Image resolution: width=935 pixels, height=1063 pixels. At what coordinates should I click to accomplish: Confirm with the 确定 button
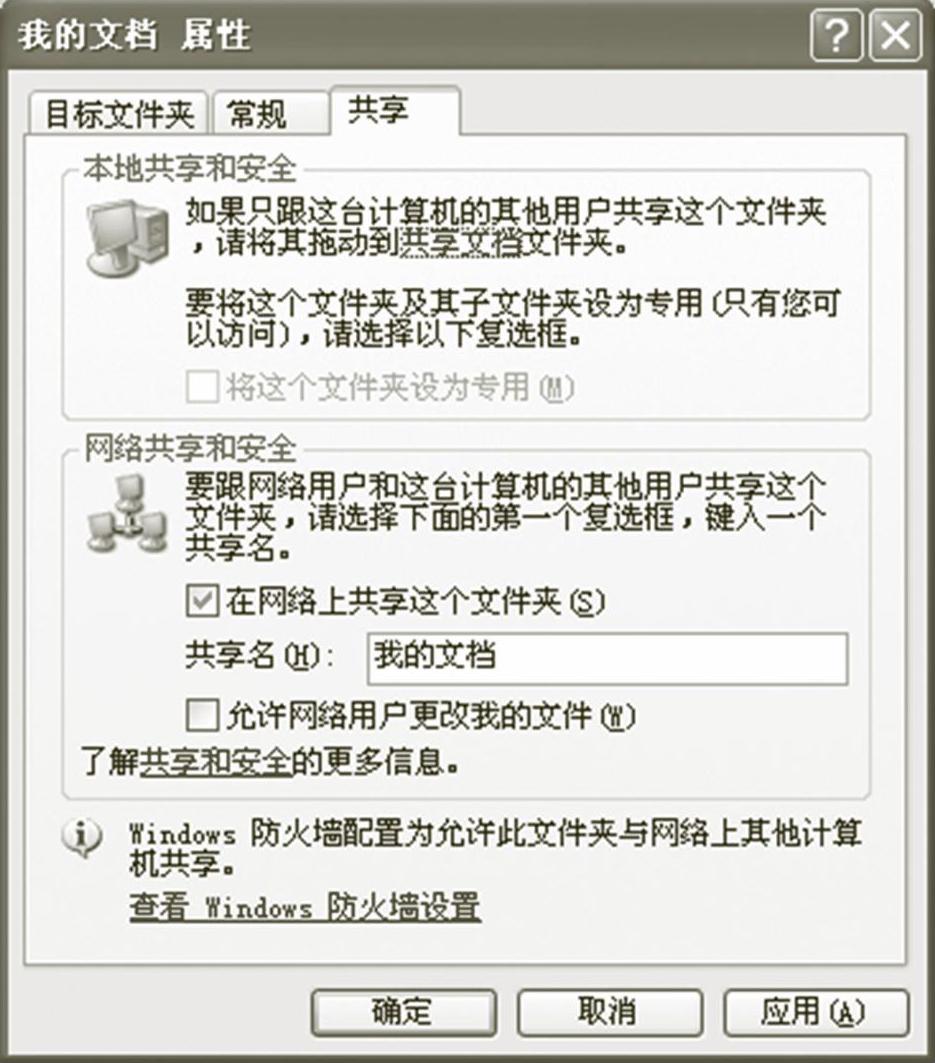(x=402, y=1011)
